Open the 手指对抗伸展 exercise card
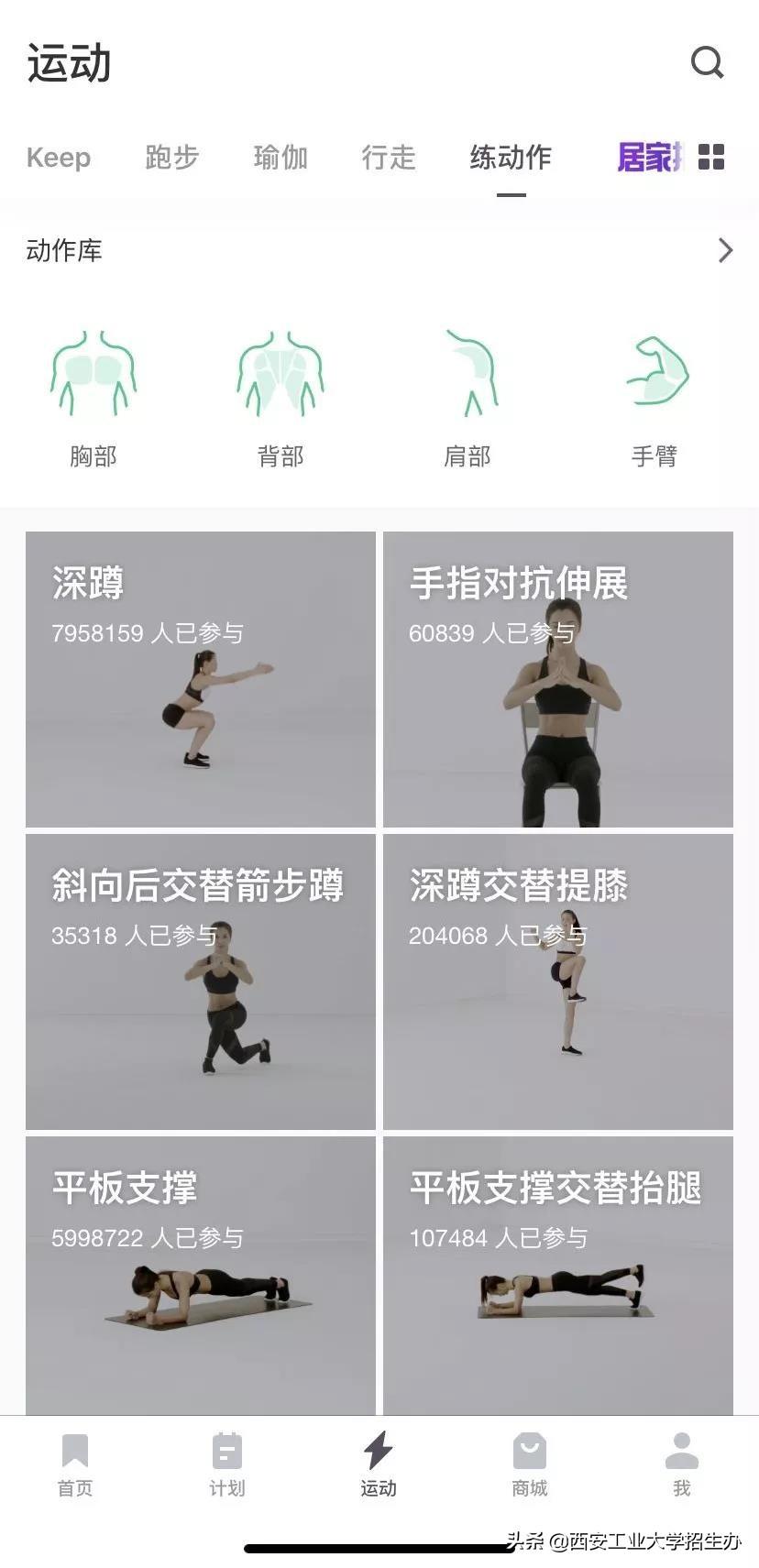Screen dimensions: 759x1568 [x=558, y=679]
